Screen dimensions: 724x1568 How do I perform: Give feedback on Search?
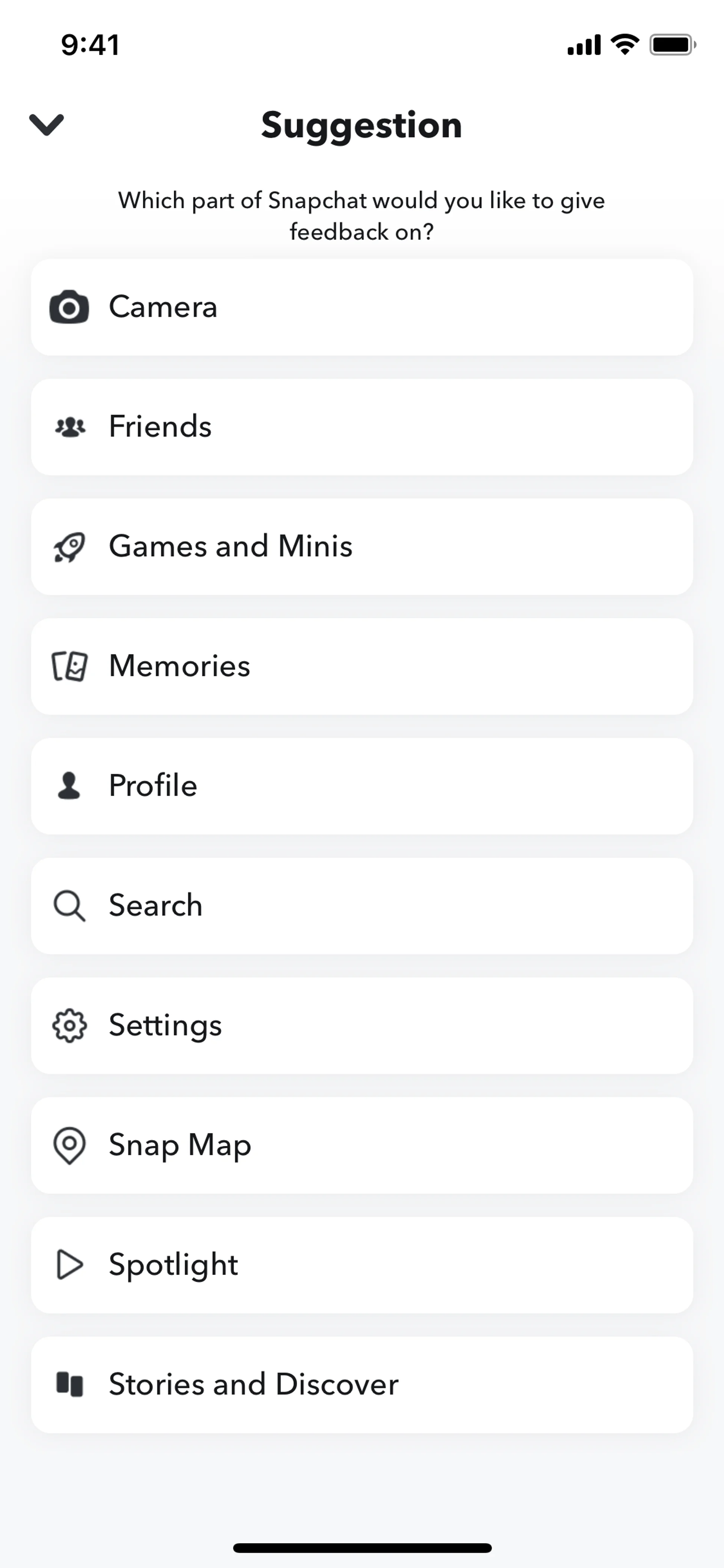tap(361, 906)
